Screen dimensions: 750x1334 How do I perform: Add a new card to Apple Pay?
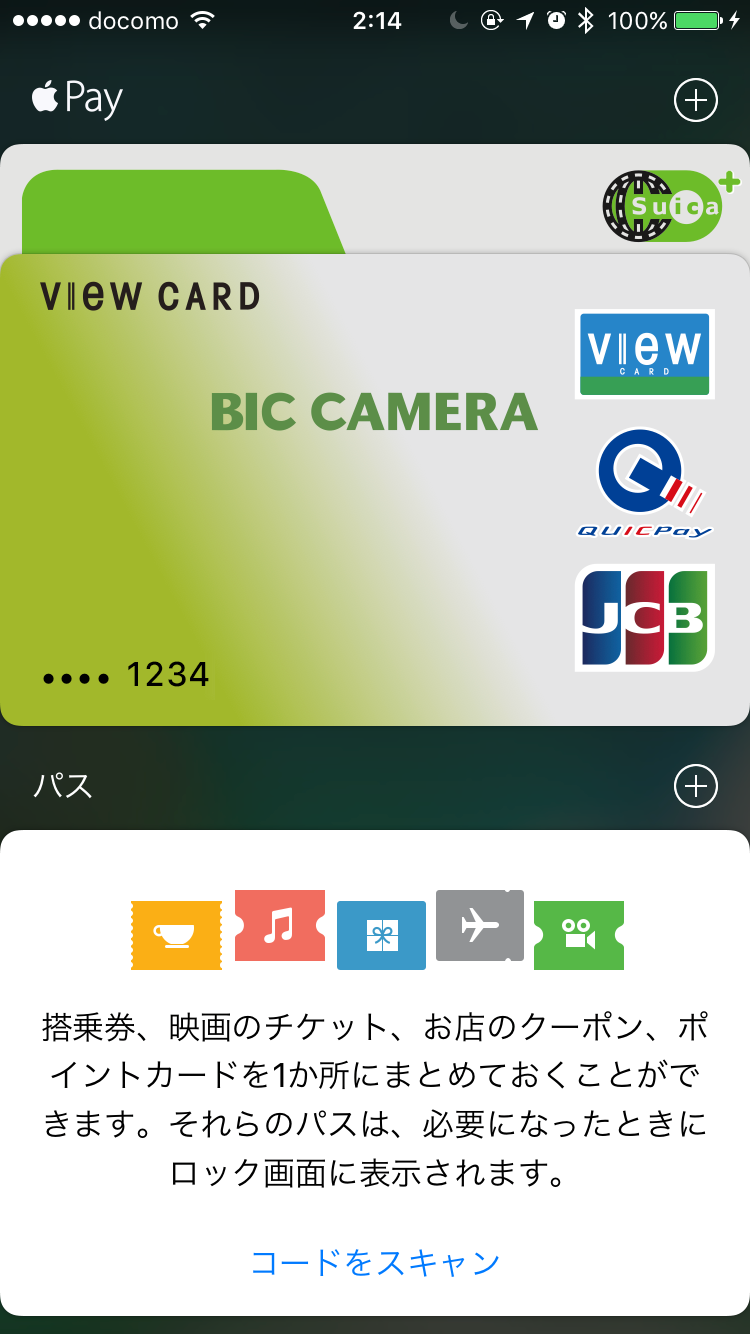coord(696,100)
